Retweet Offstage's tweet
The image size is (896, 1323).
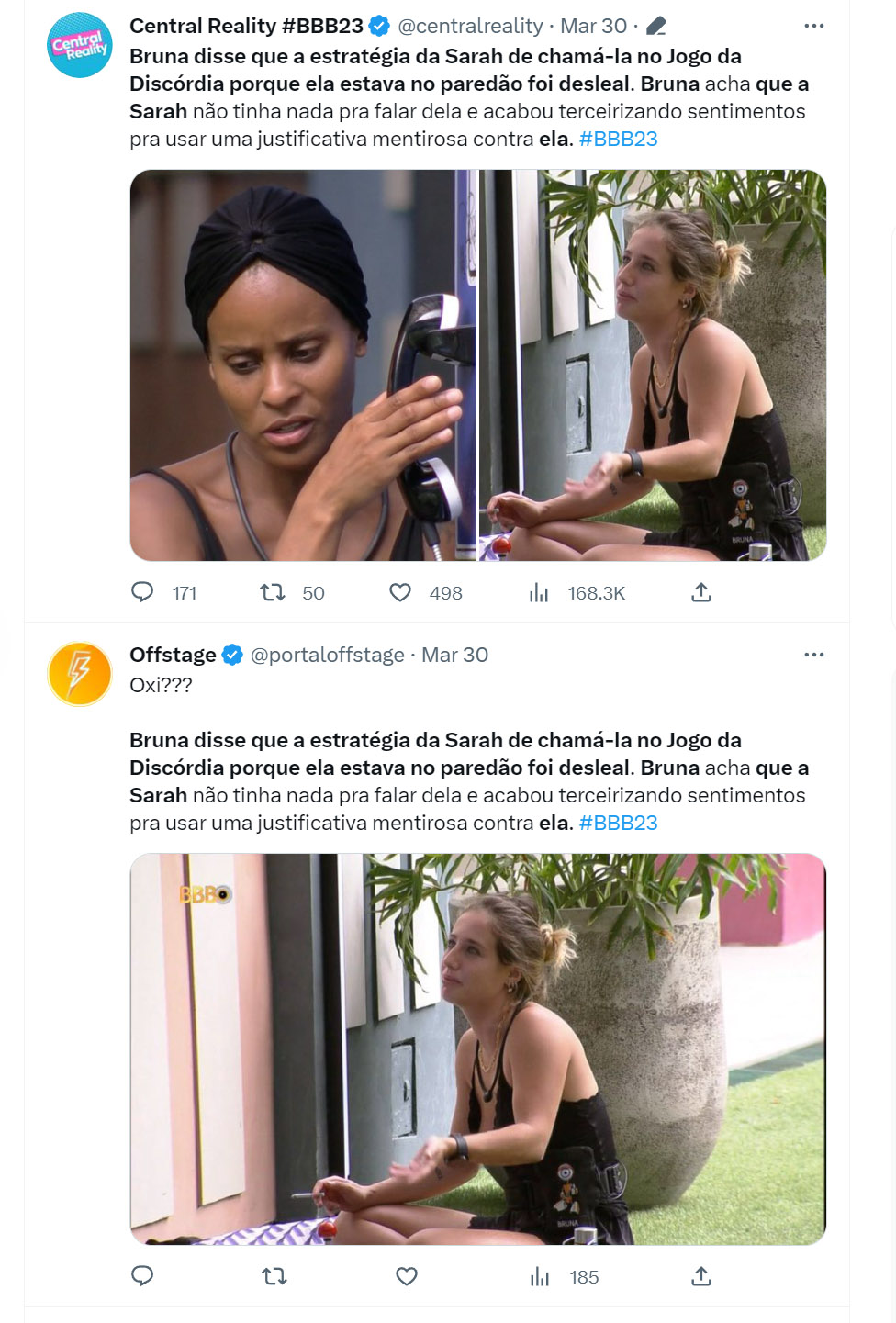point(274,1275)
